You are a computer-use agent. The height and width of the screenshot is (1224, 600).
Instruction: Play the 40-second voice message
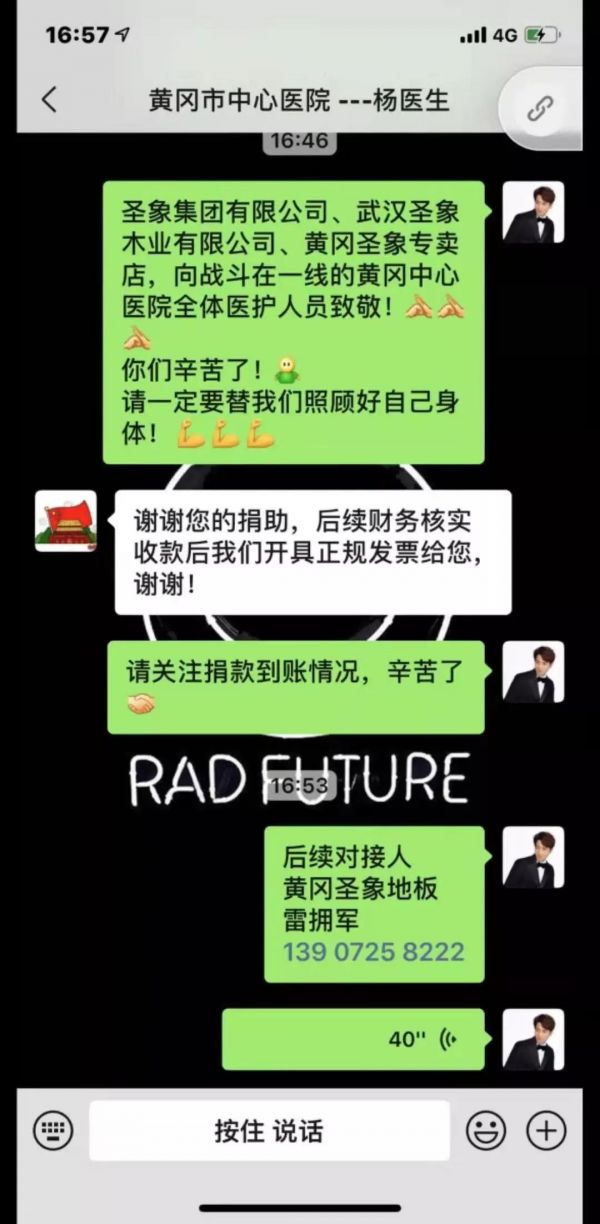point(353,1039)
